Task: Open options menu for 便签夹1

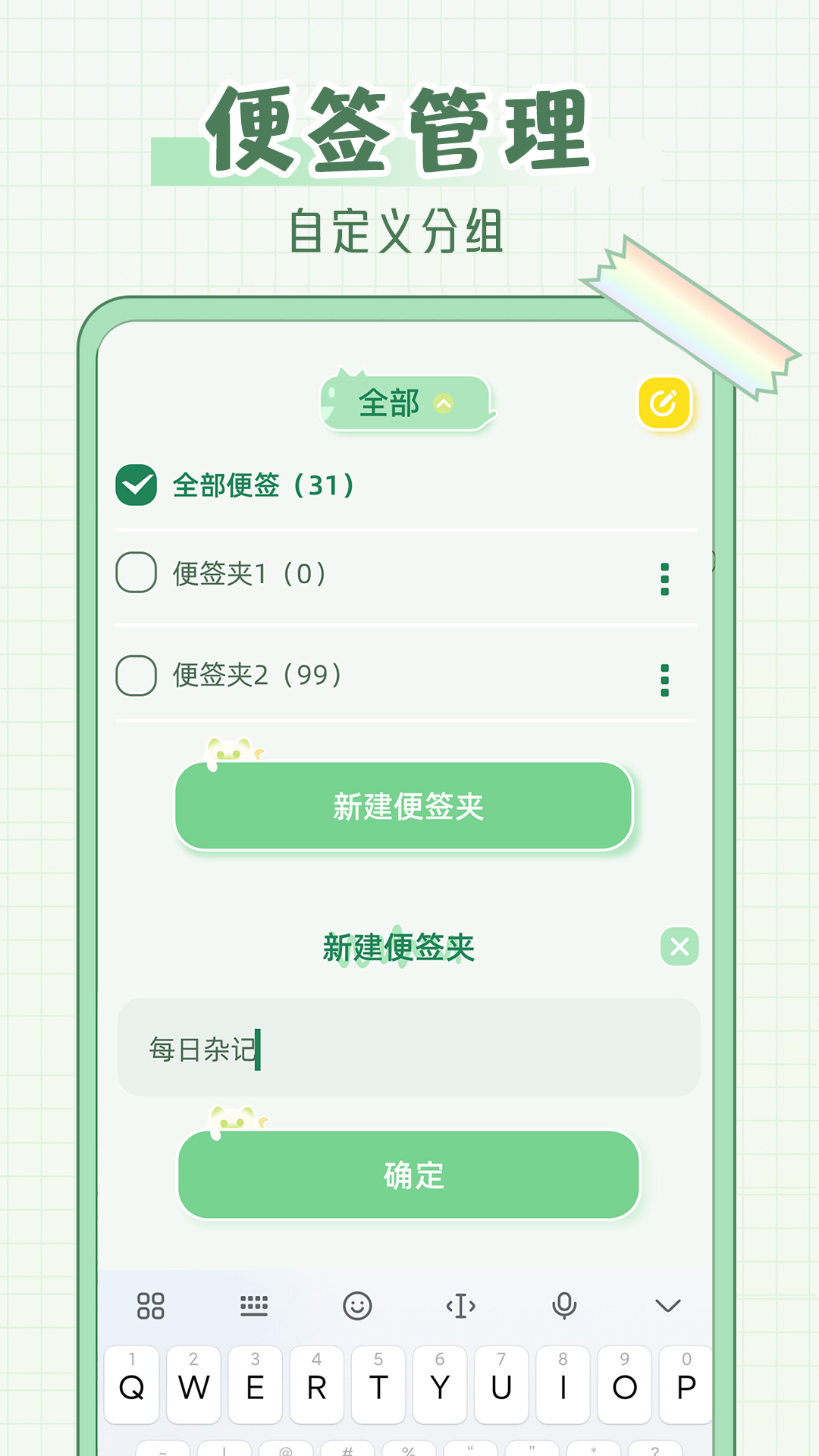Action: pyautogui.click(x=664, y=578)
